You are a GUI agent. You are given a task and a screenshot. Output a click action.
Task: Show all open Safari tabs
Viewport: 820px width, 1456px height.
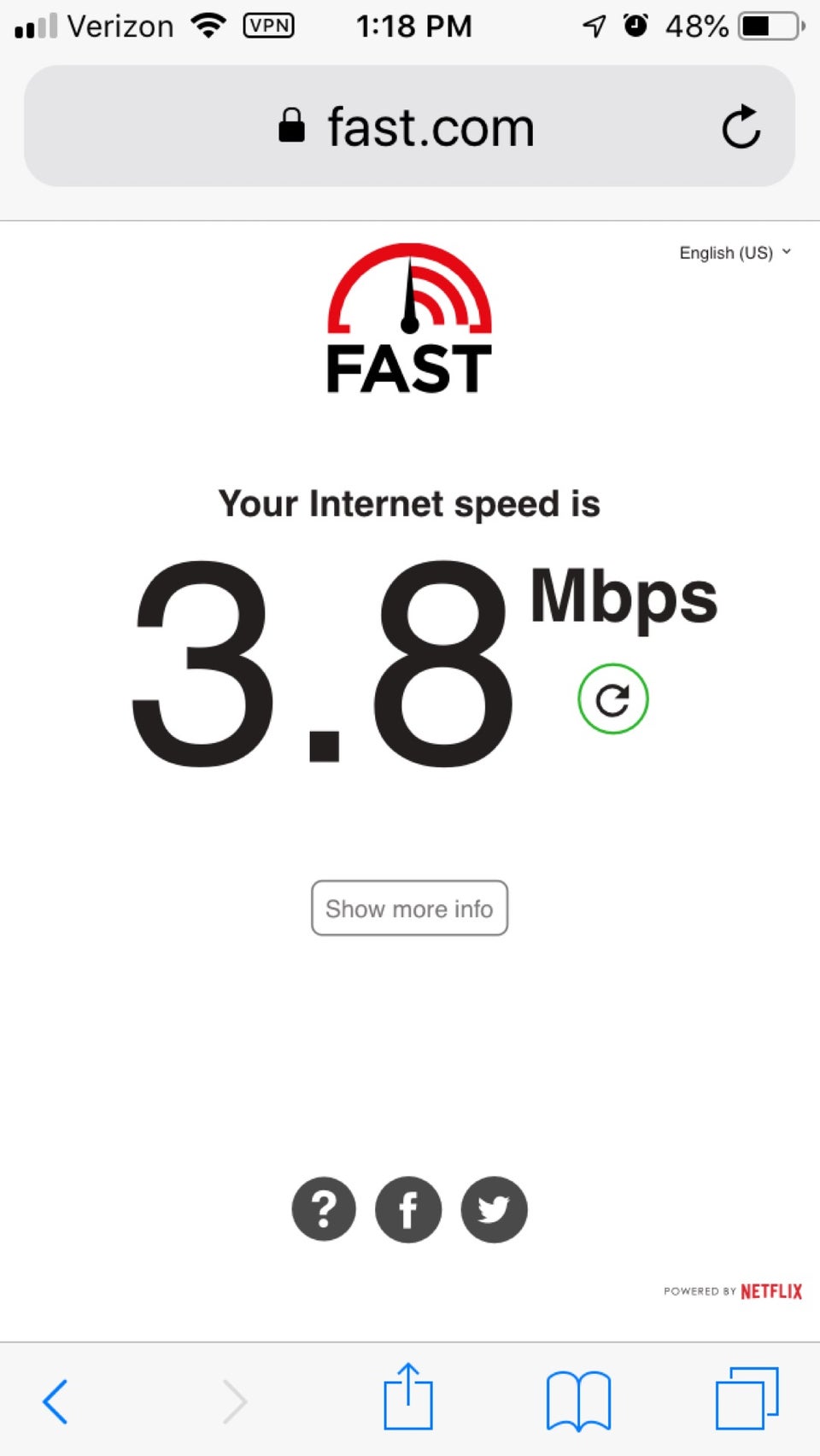pos(747,1399)
